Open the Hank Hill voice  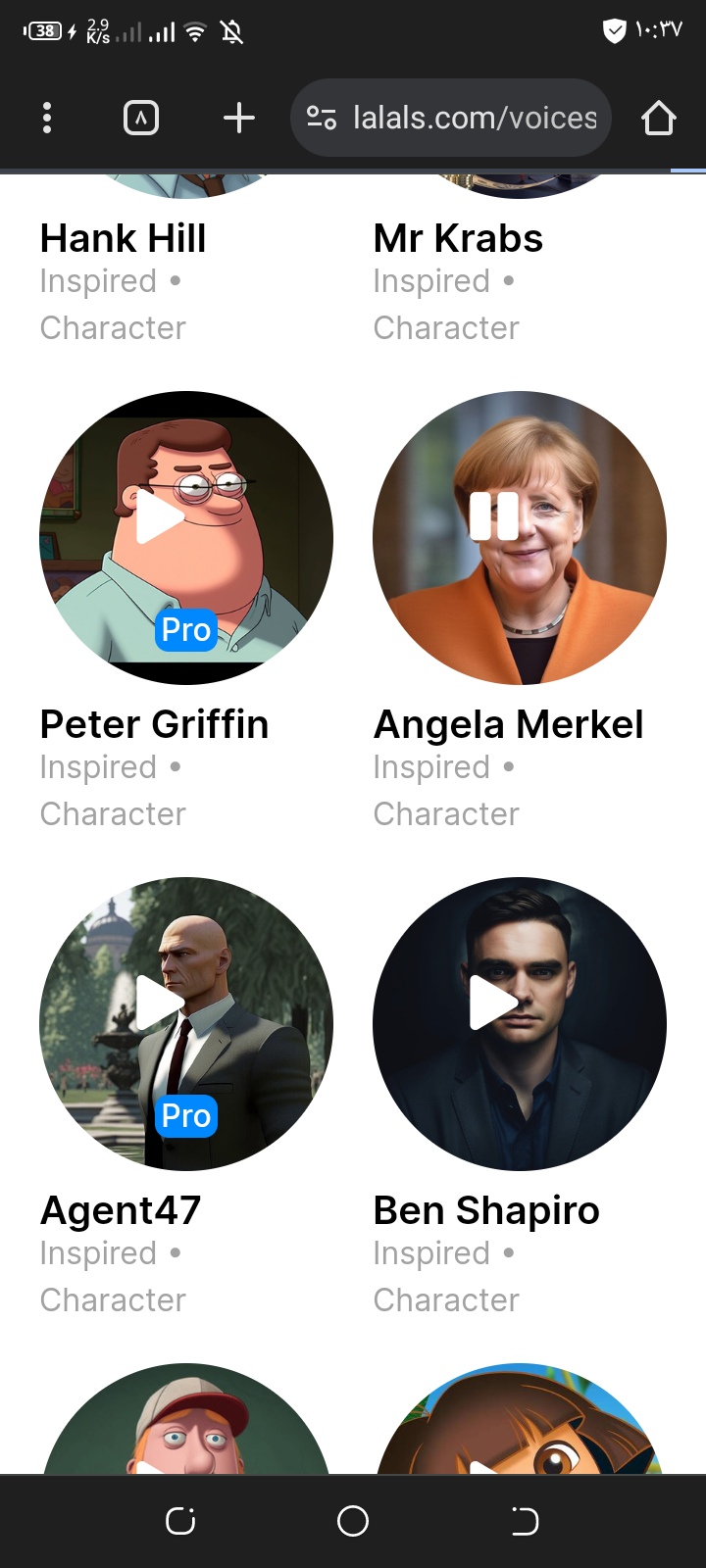pos(124,238)
